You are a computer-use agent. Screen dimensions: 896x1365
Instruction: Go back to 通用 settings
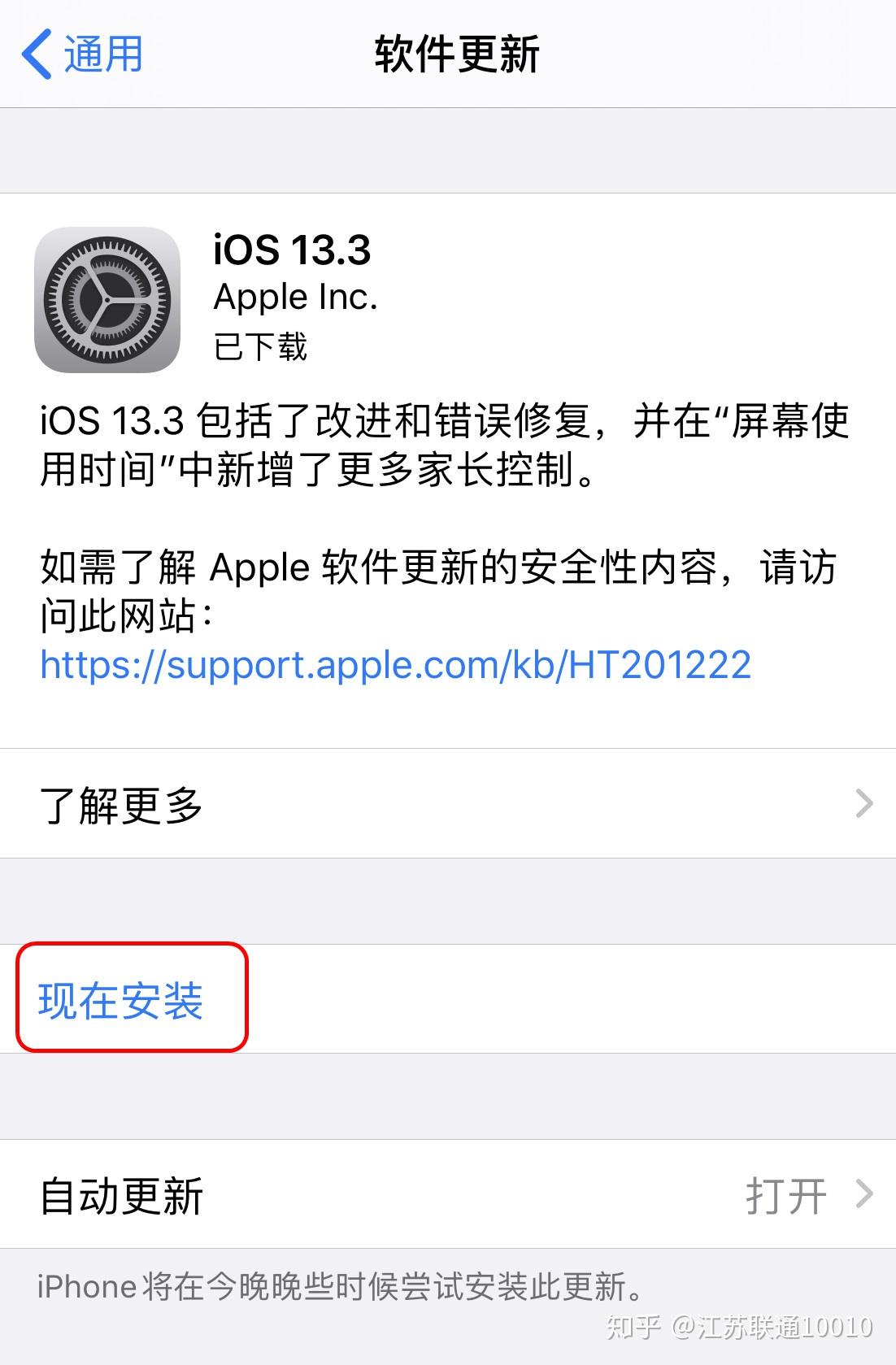tap(81, 54)
